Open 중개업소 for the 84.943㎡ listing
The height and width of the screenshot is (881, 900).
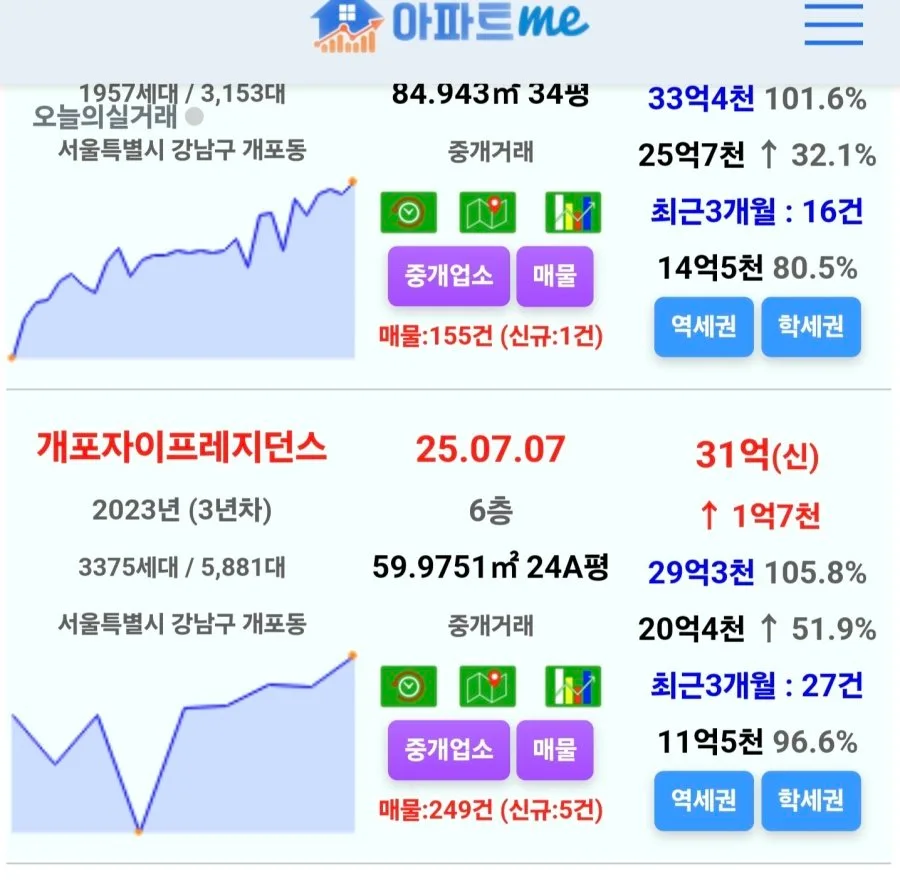coord(448,276)
